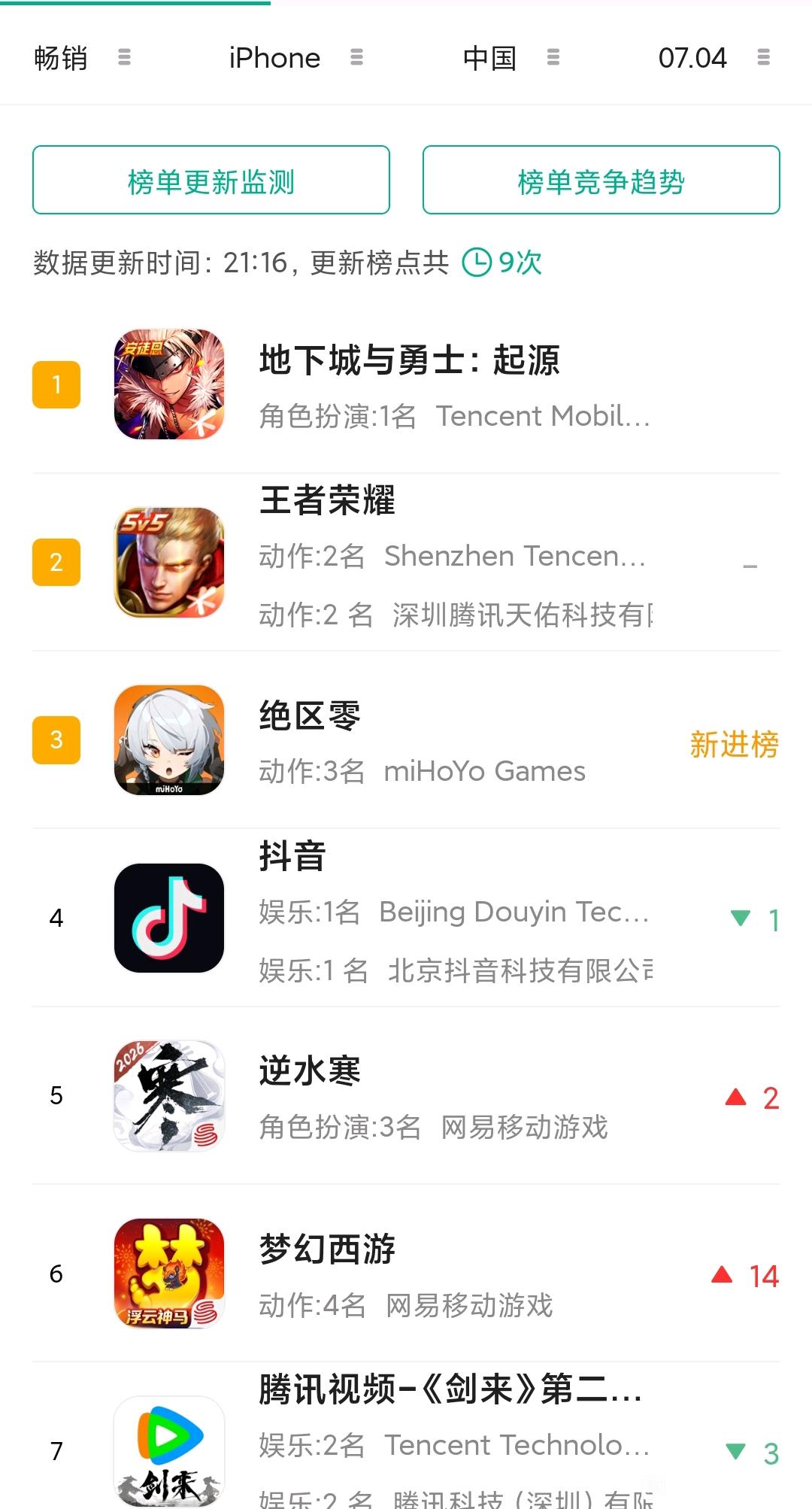Show the 9次 update times
Viewport: 812px width, 1509px height.
[x=502, y=263]
